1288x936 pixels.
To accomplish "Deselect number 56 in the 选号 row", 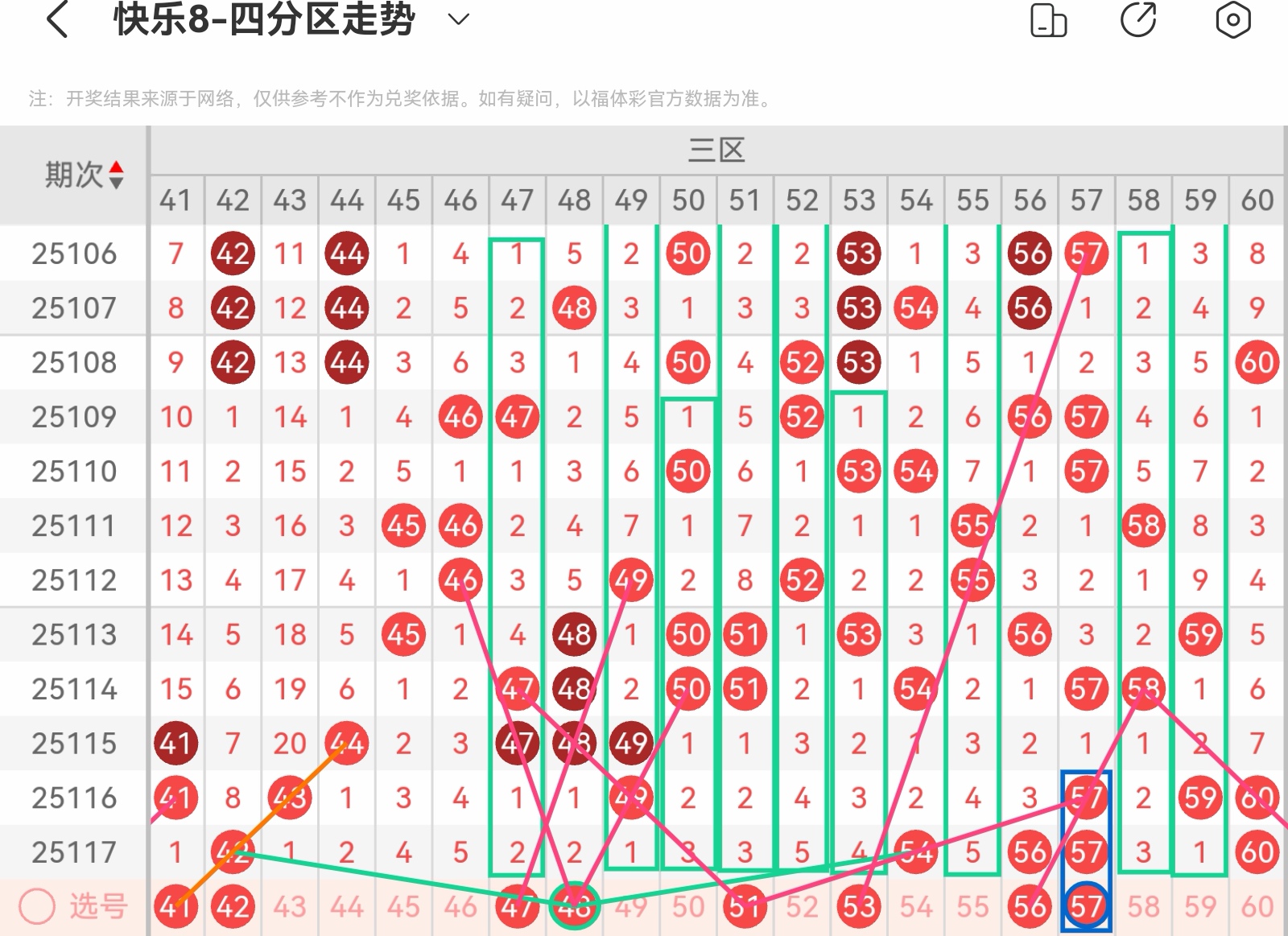I will [1030, 907].
